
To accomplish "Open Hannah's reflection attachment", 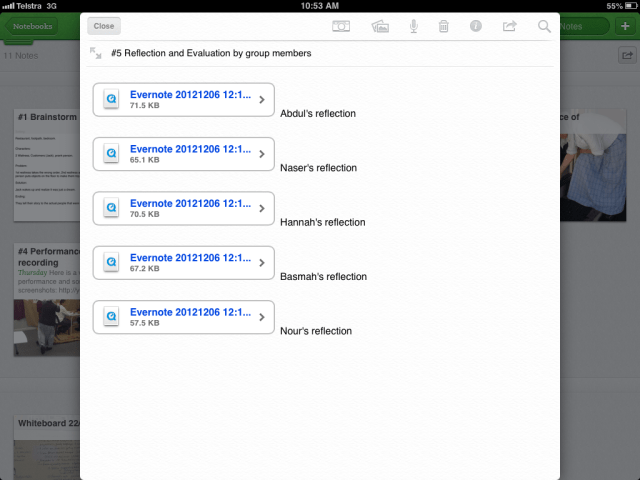I will (183, 208).
